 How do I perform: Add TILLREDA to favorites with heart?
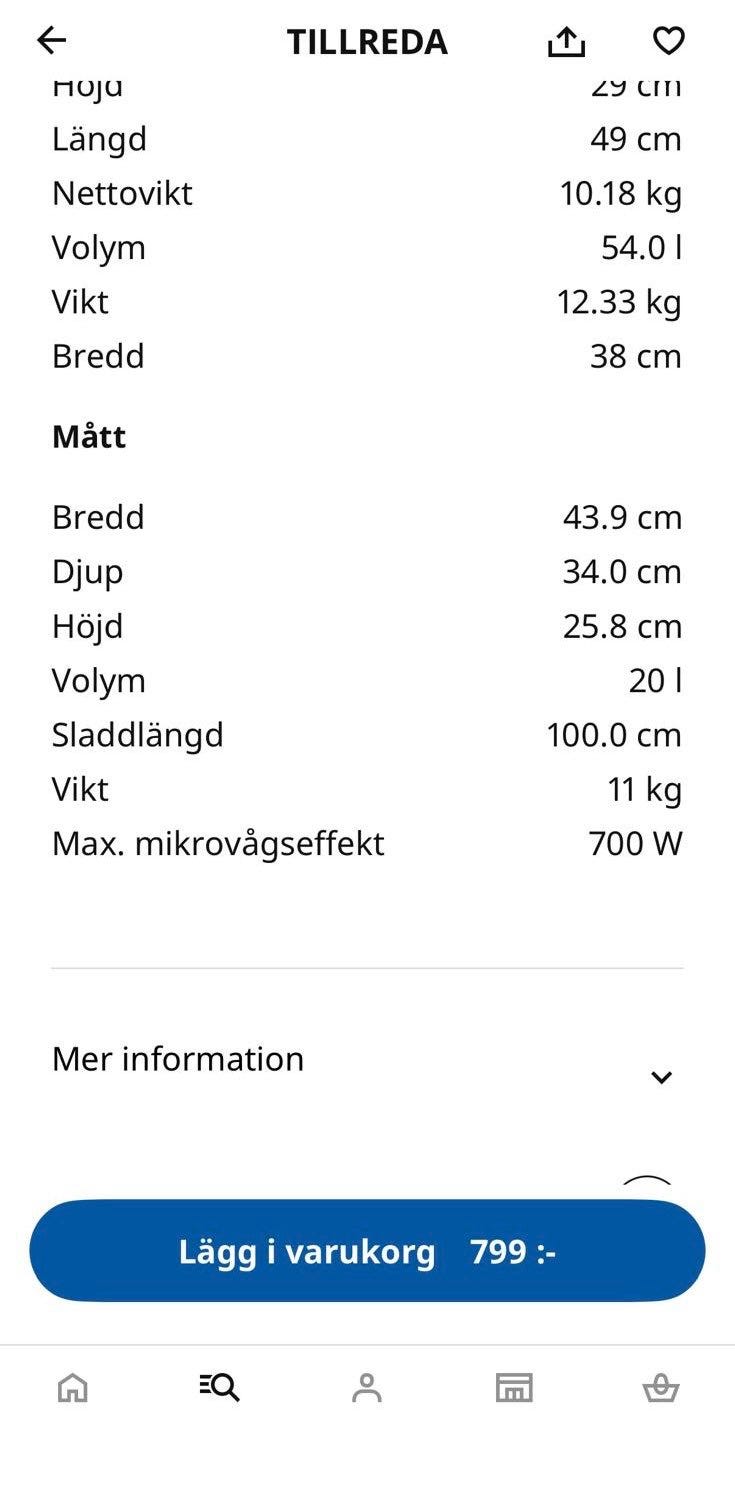(x=668, y=41)
